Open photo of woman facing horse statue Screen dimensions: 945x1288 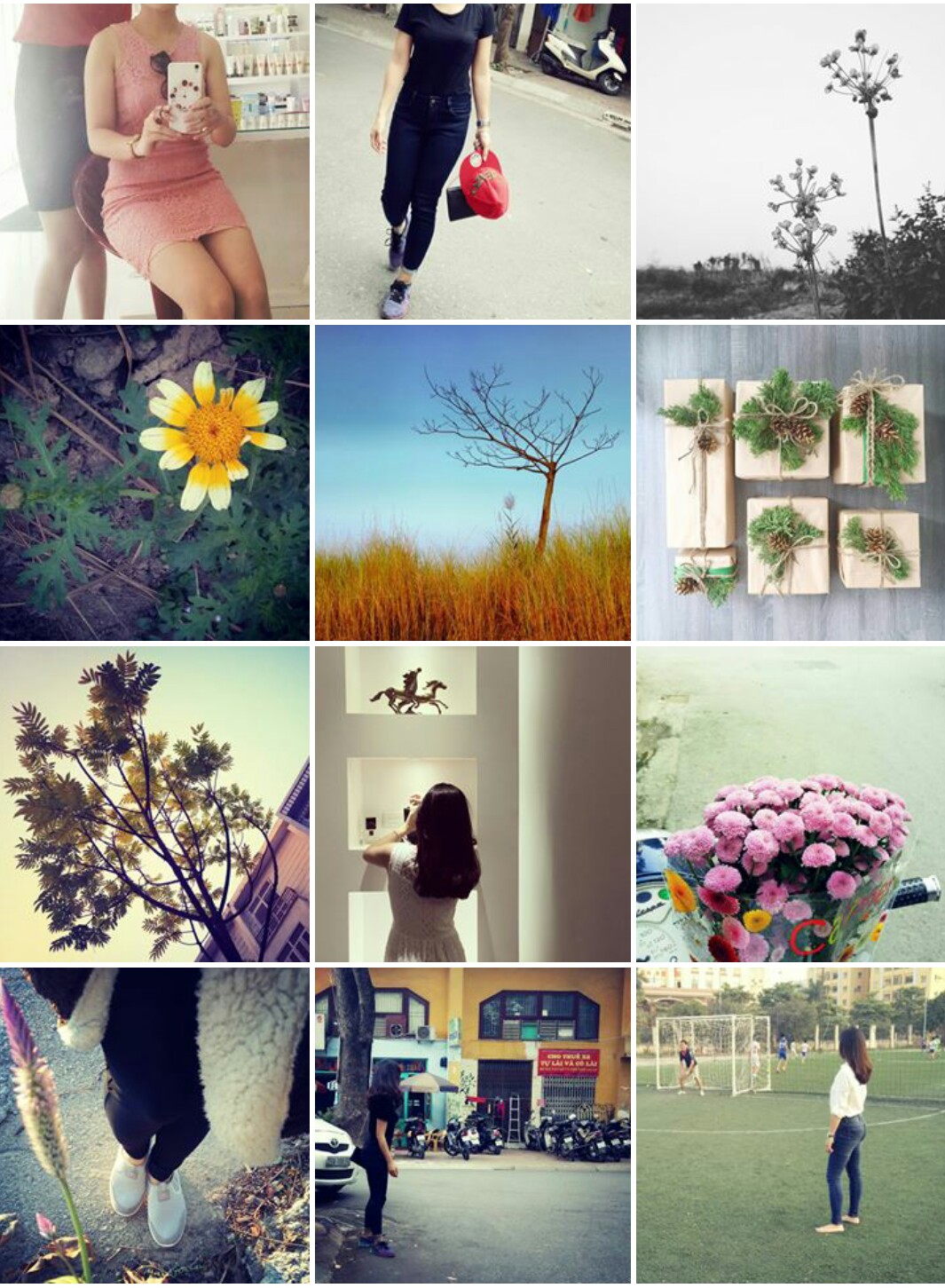(x=472, y=803)
